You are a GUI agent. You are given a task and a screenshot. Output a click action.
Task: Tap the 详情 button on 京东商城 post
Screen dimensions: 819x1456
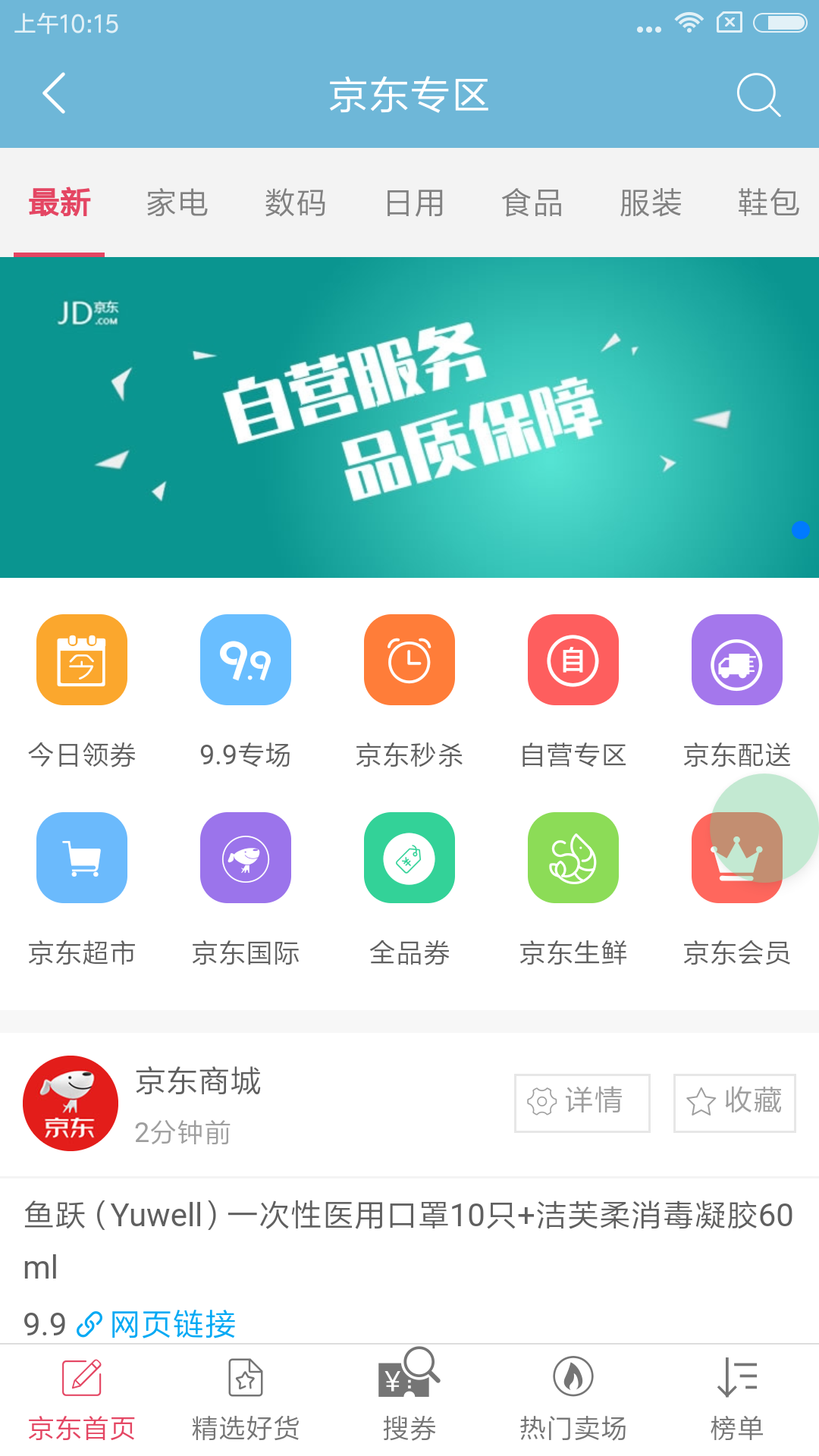582,1103
